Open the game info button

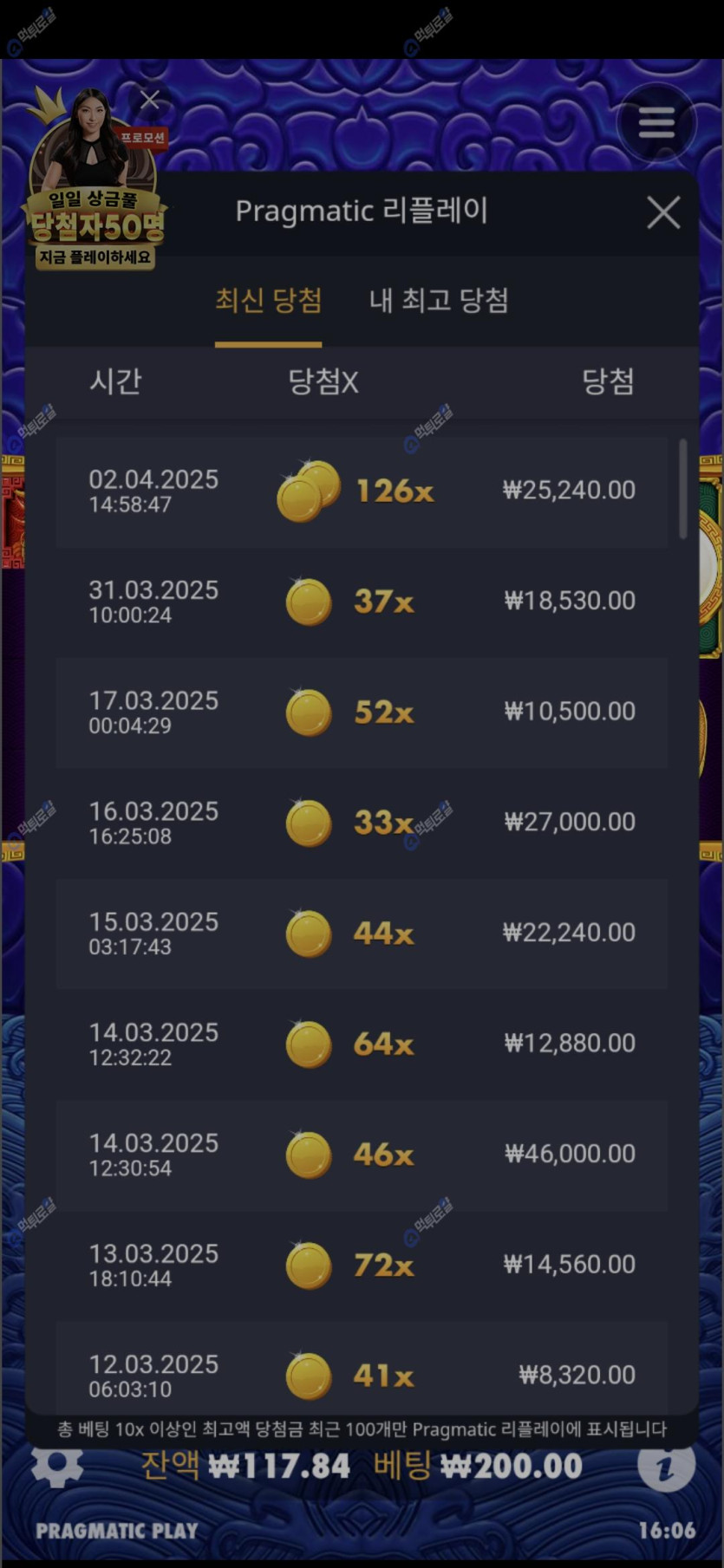[x=665, y=1467]
